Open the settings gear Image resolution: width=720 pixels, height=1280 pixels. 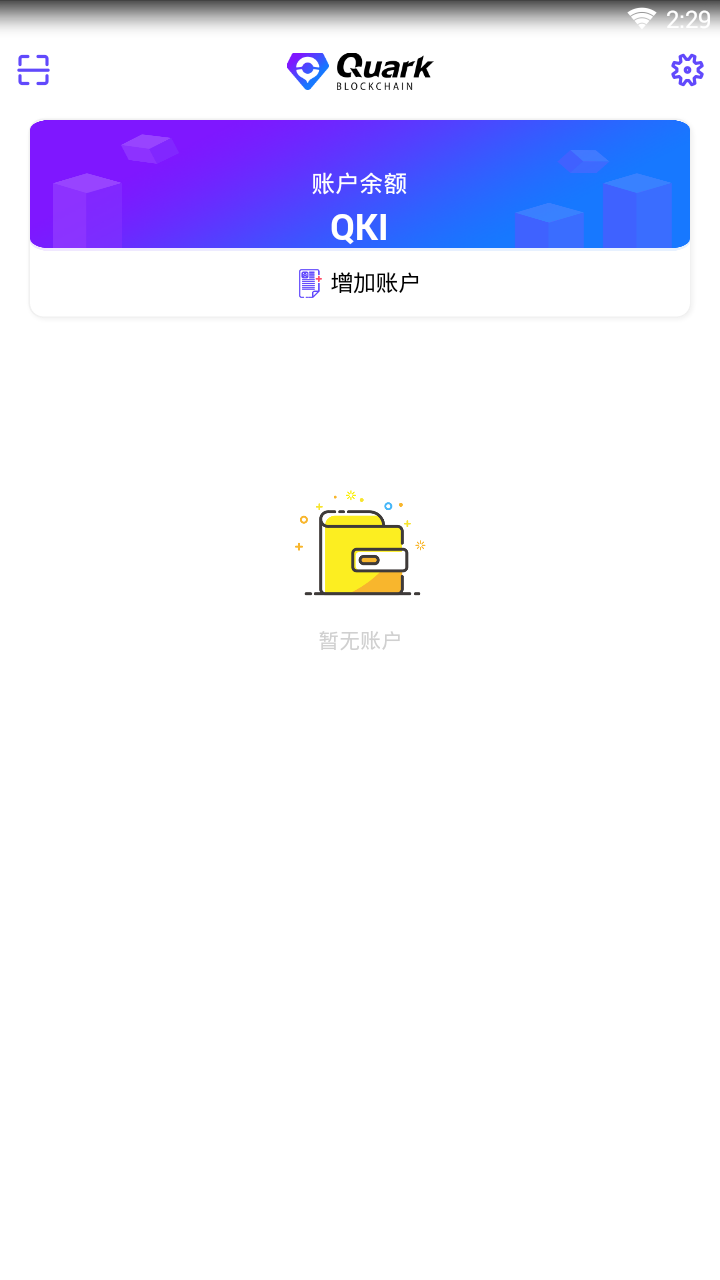tap(687, 70)
